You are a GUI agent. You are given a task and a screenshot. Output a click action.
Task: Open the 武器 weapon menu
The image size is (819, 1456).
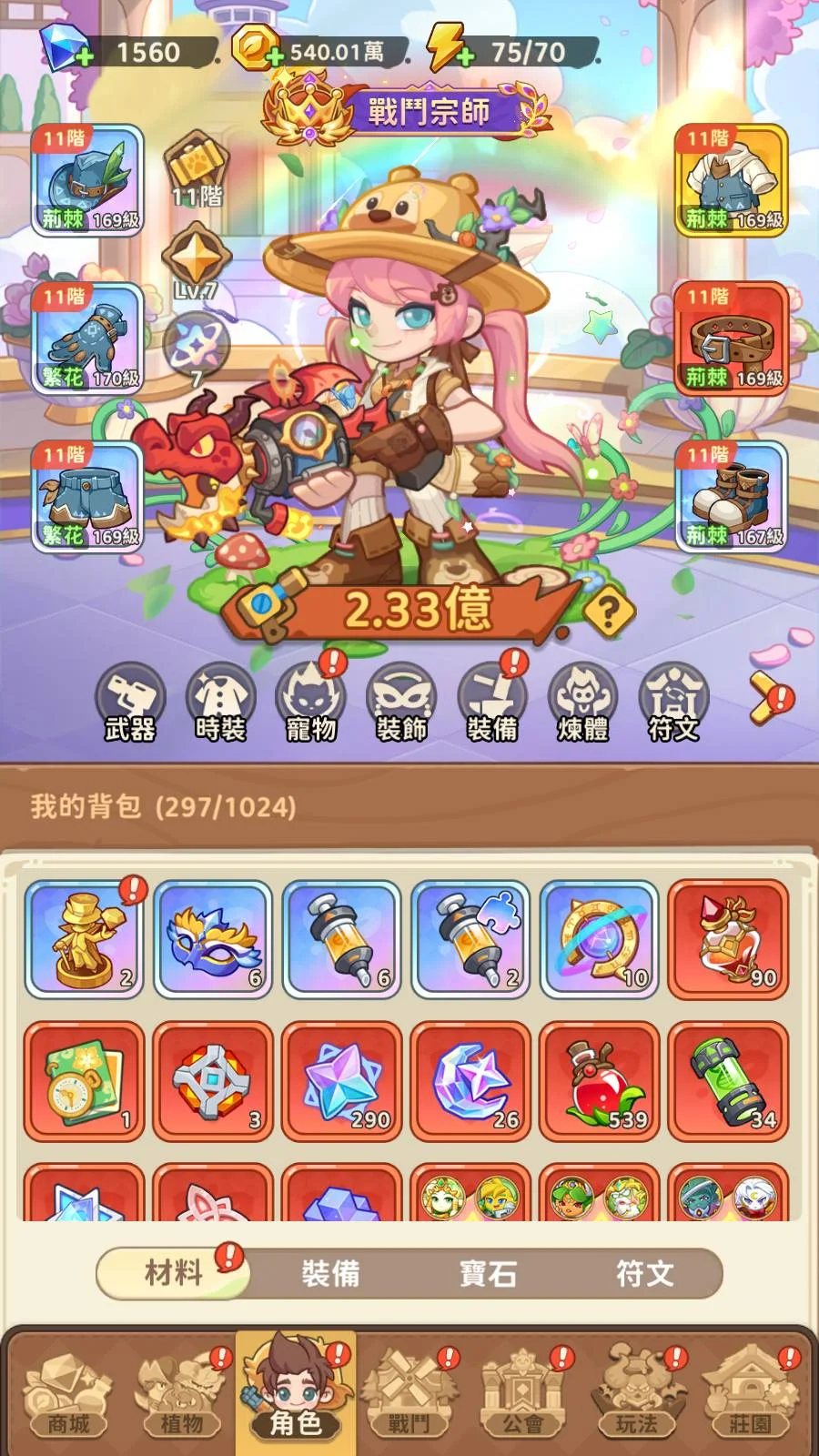[130, 703]
